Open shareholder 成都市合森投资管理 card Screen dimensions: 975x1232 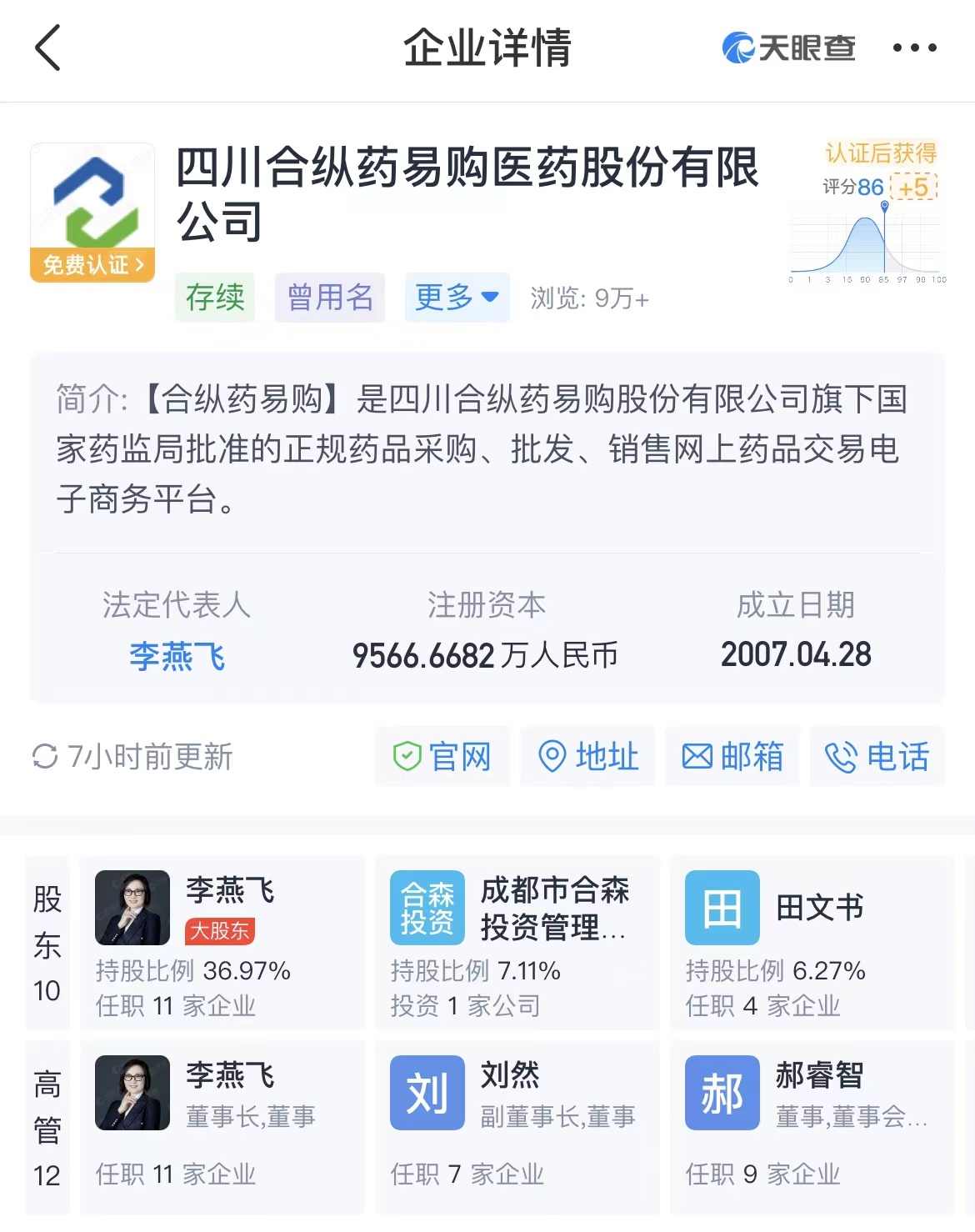[x=517, y=944]
